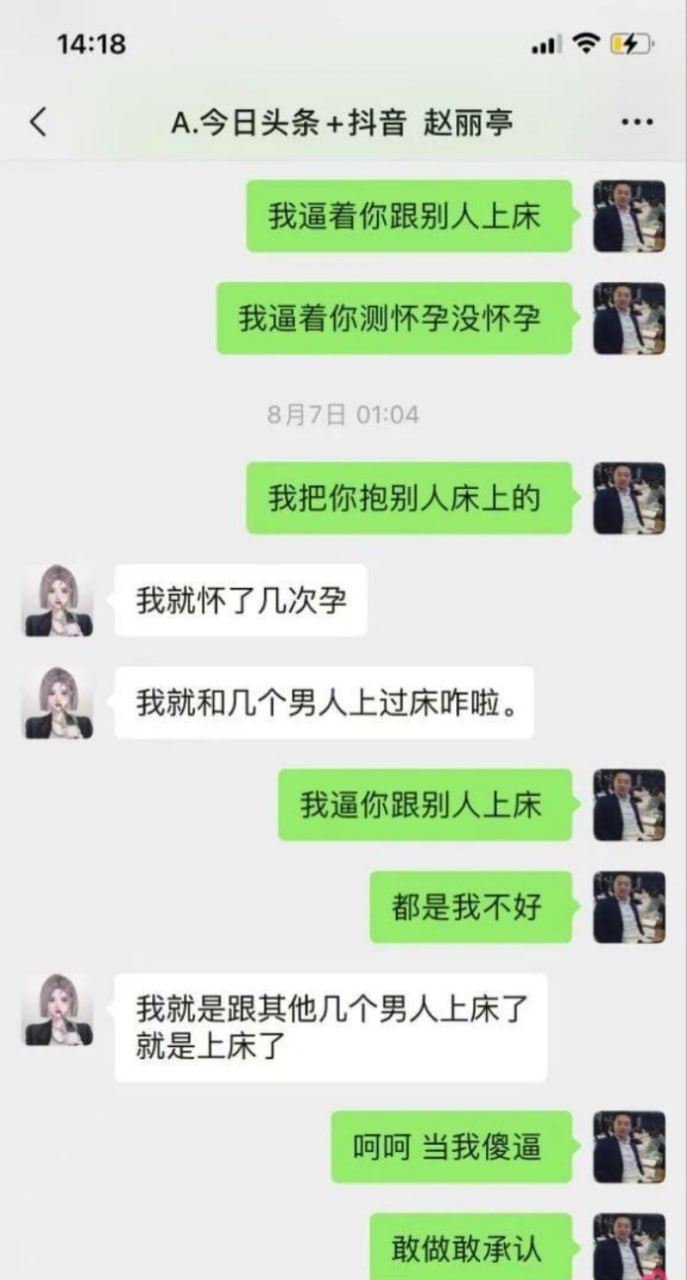Screen dimensions: 687x1280
Task: Open the chat info overflow menu
Action: click(637, 123)
